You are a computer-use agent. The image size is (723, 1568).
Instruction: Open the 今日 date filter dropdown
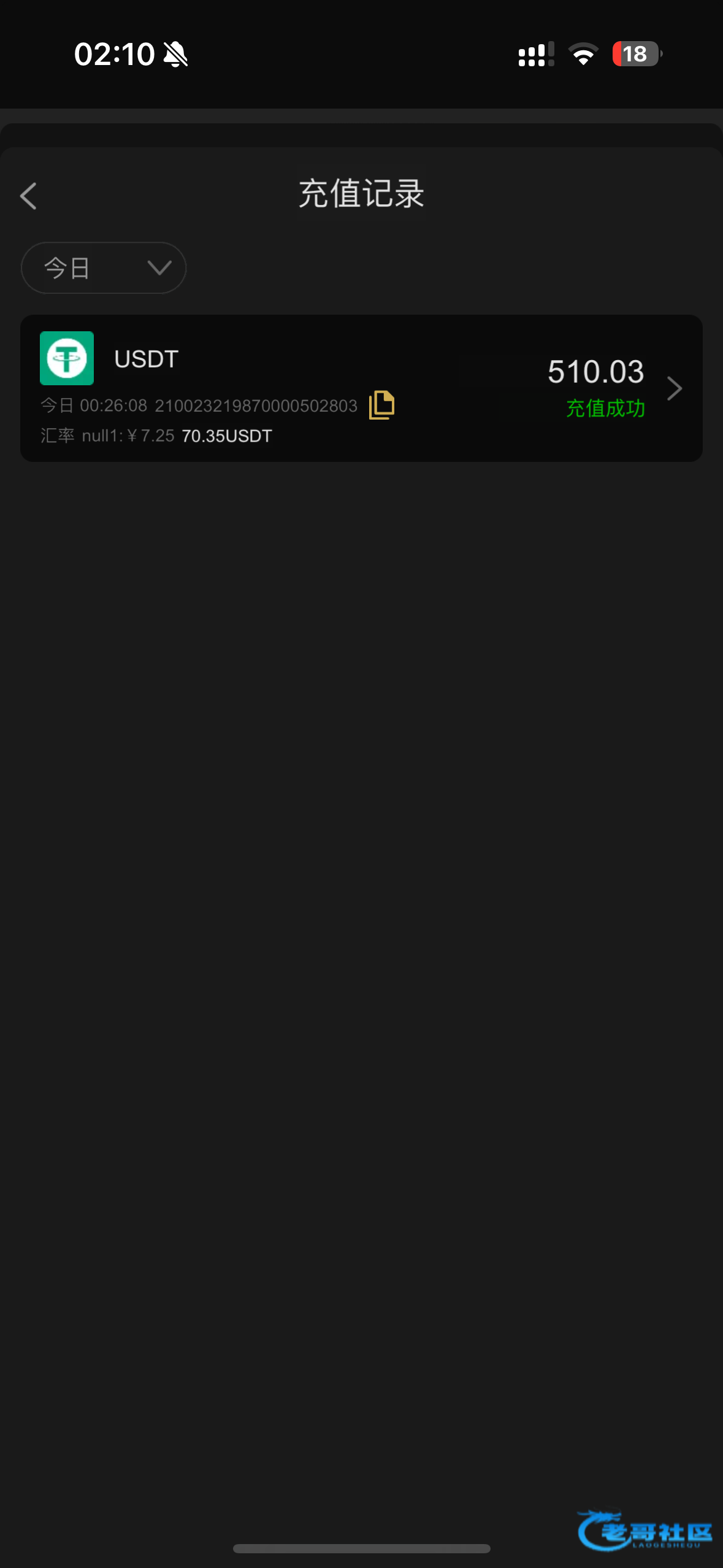coord(104,268)
